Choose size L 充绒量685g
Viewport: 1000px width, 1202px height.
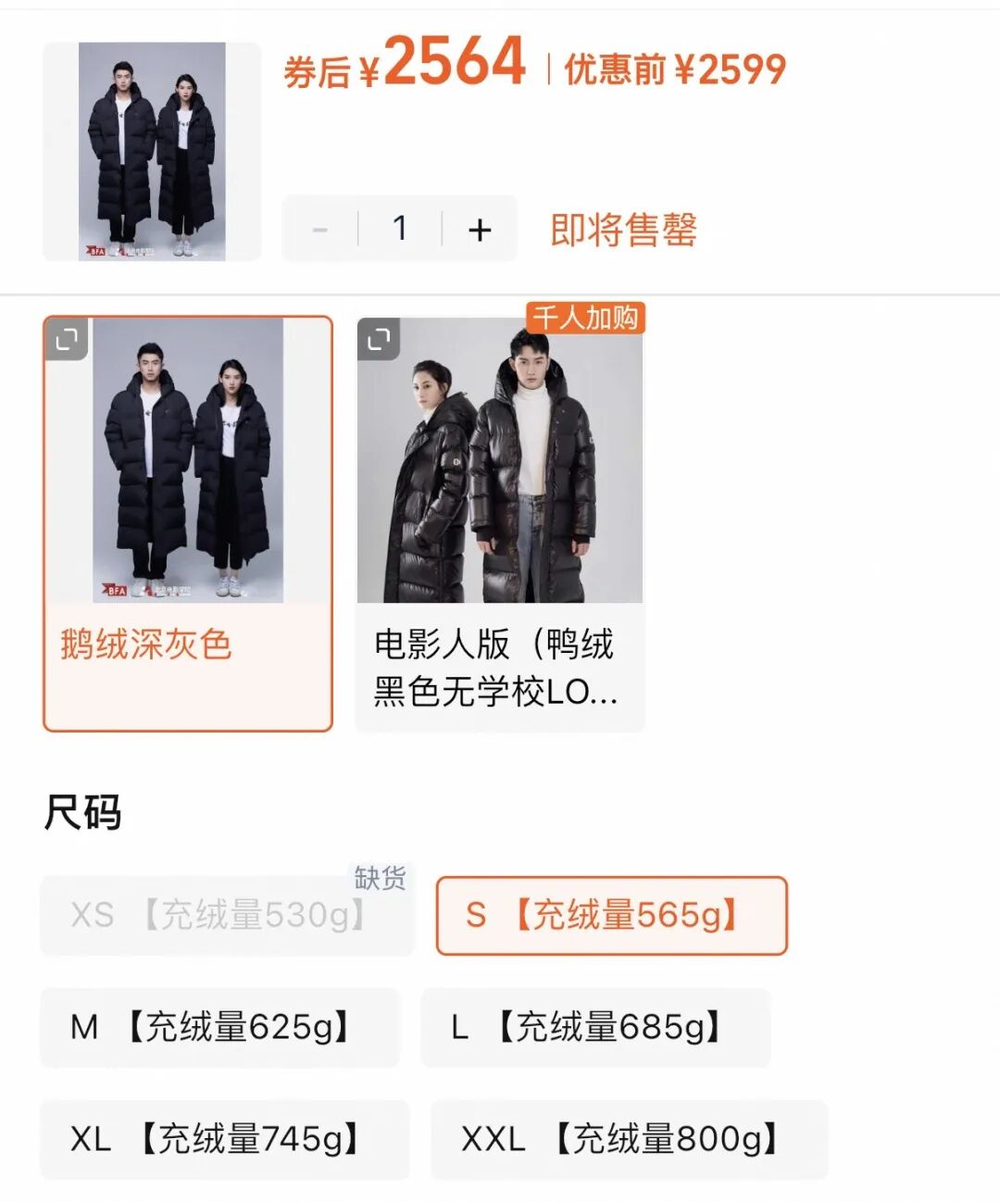pyautogui.click(x=595, y=1027)
